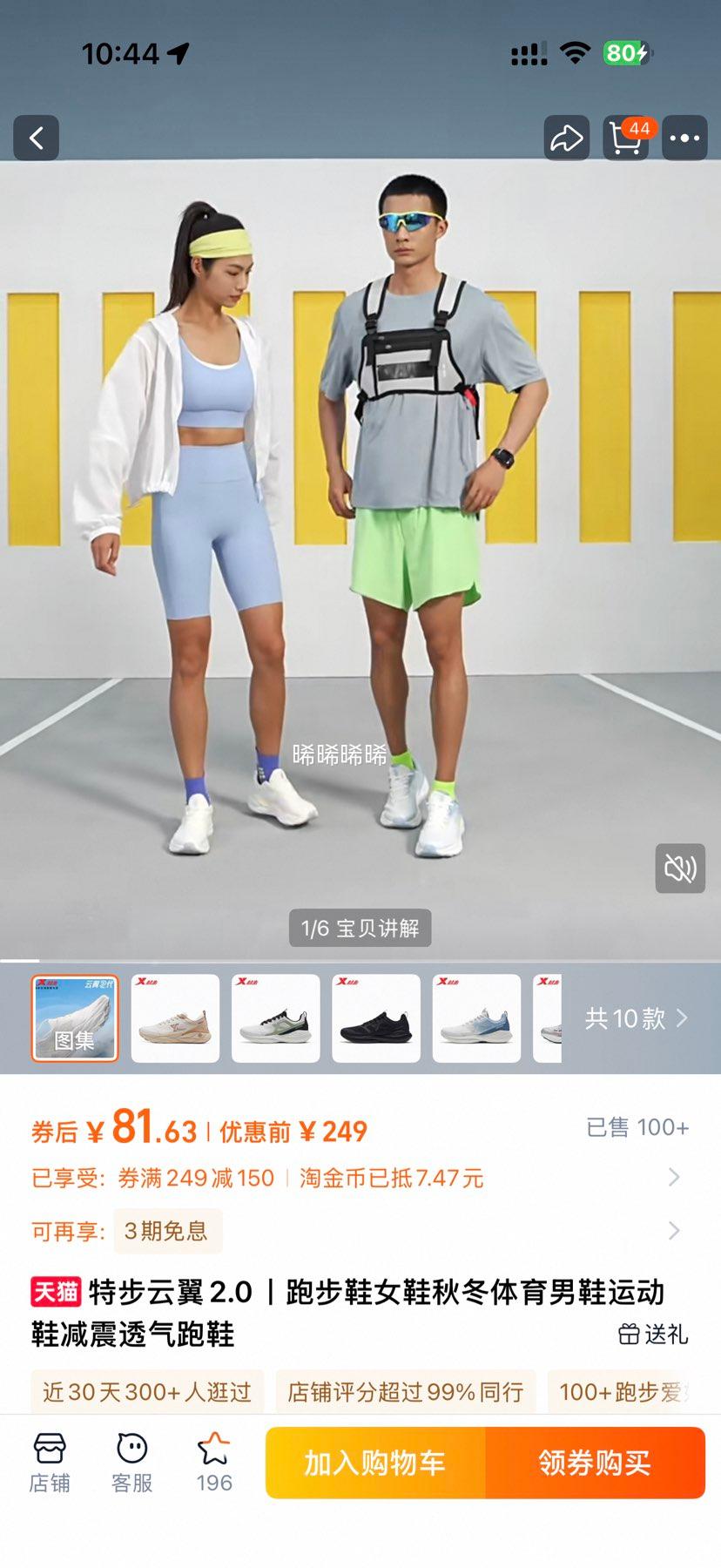Open the shopping cart with 44 items
Viewport: 721px width, 1568px height.
[x=625, y=138]
